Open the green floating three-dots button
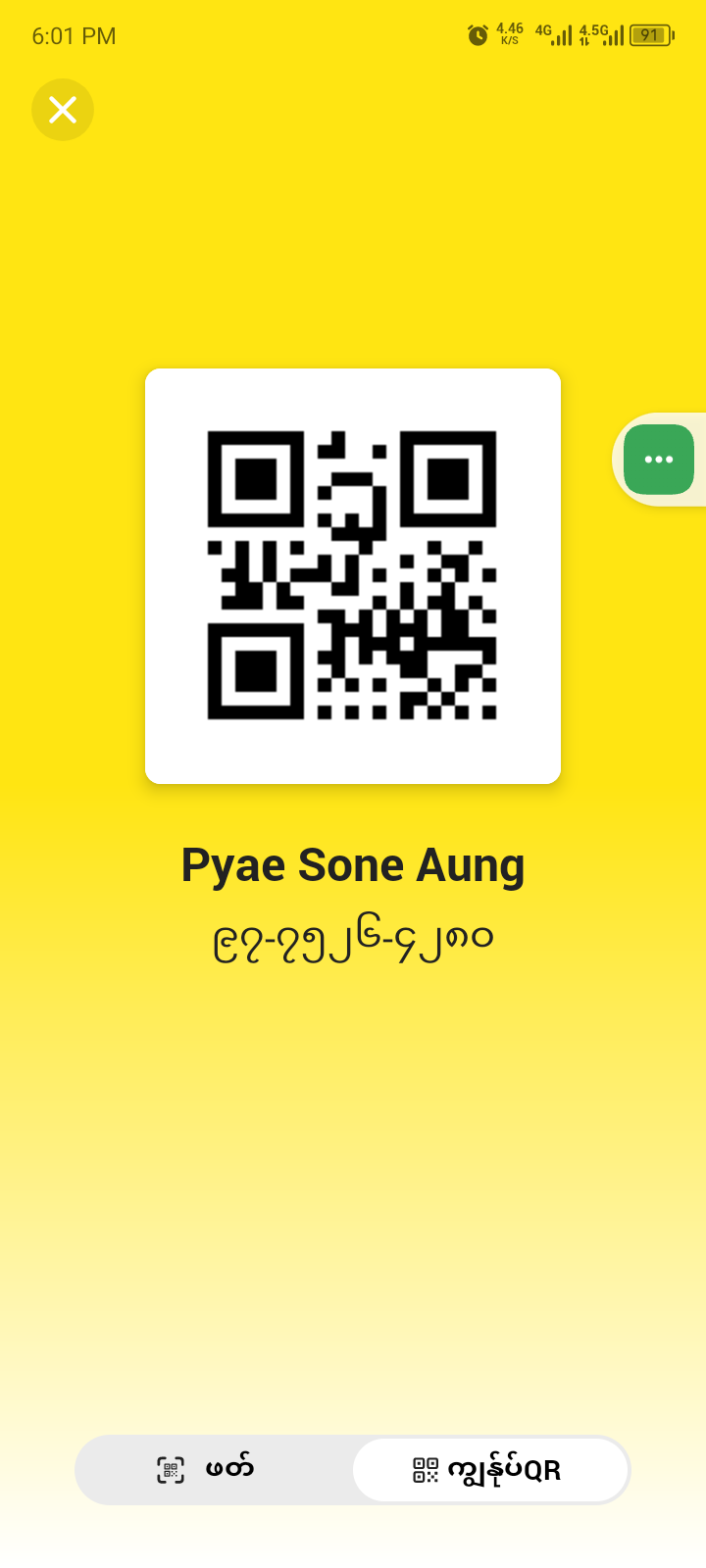The image size is (706, 1568). (658, 459)
